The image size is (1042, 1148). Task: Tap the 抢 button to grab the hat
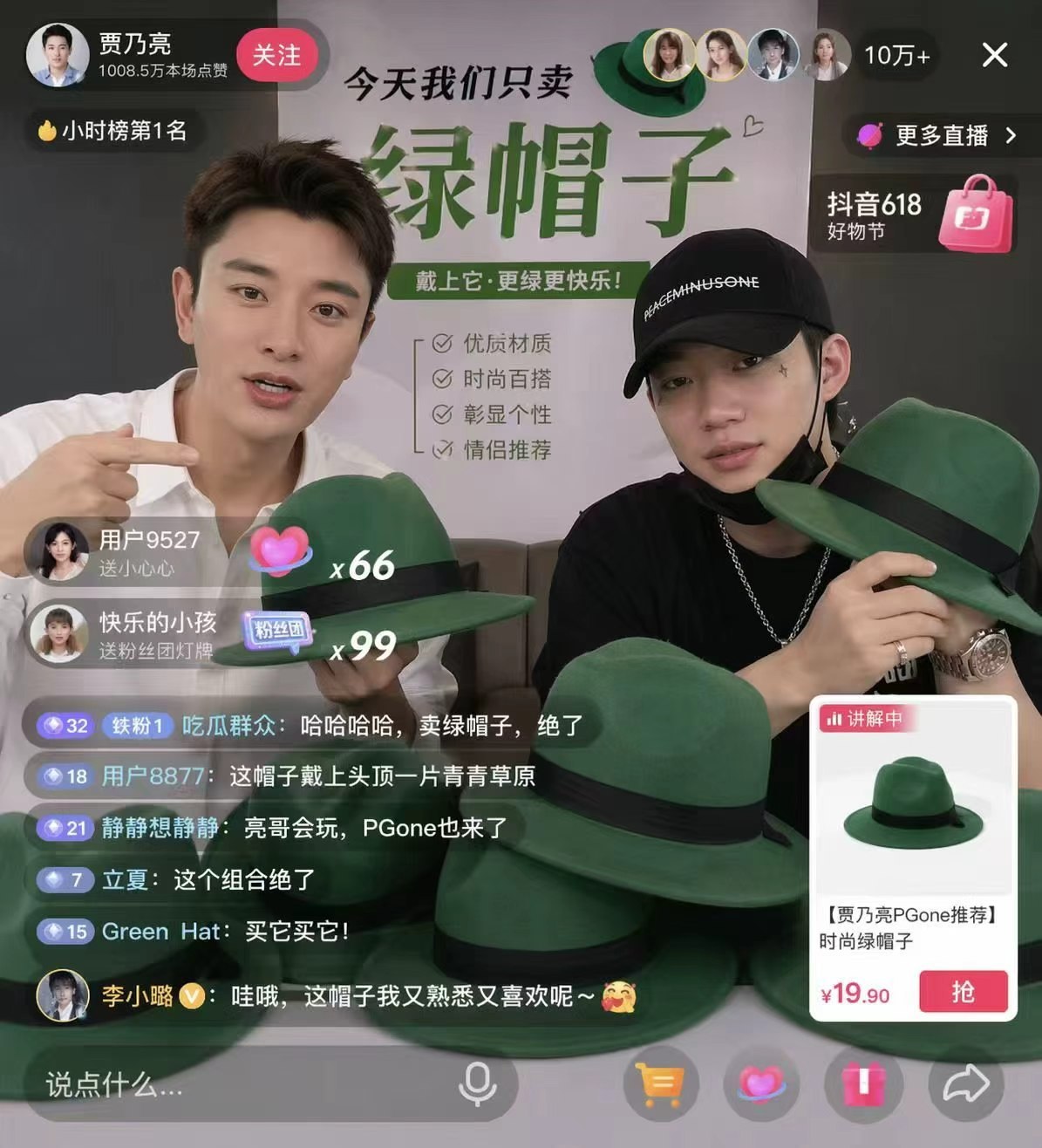(964, 991)
